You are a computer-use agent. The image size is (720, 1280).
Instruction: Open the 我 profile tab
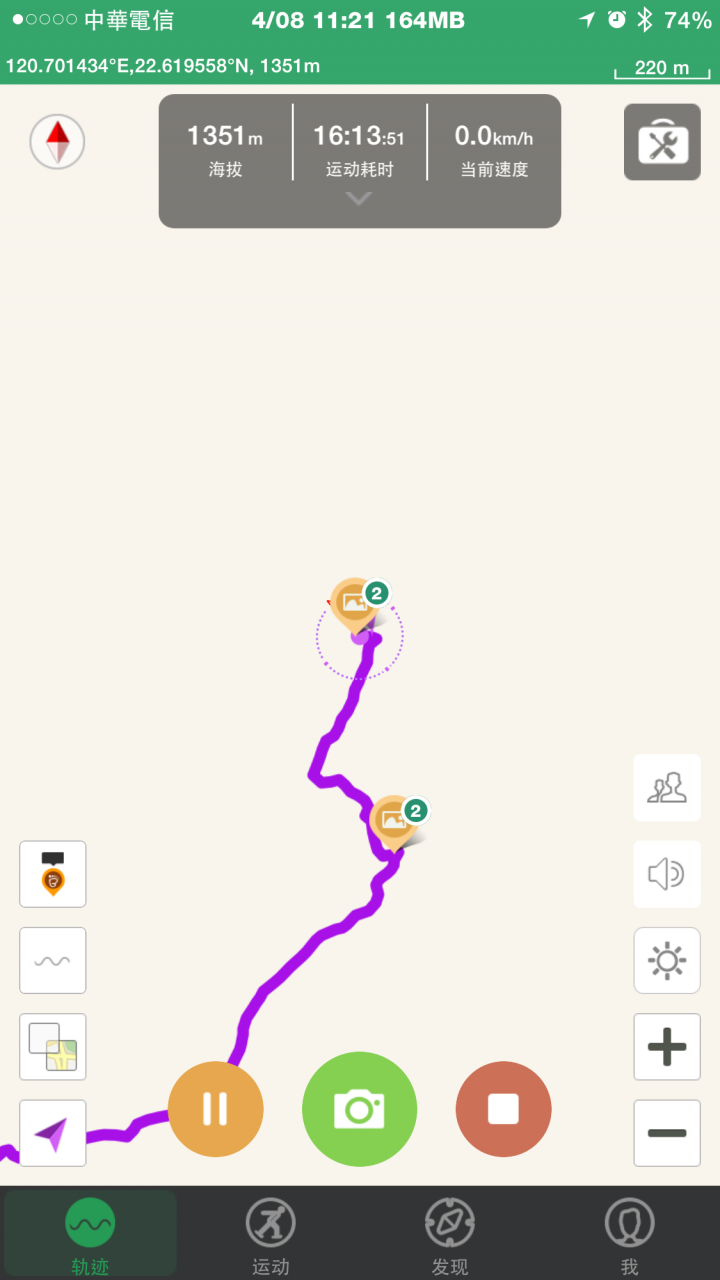[x=629, y=1235]
